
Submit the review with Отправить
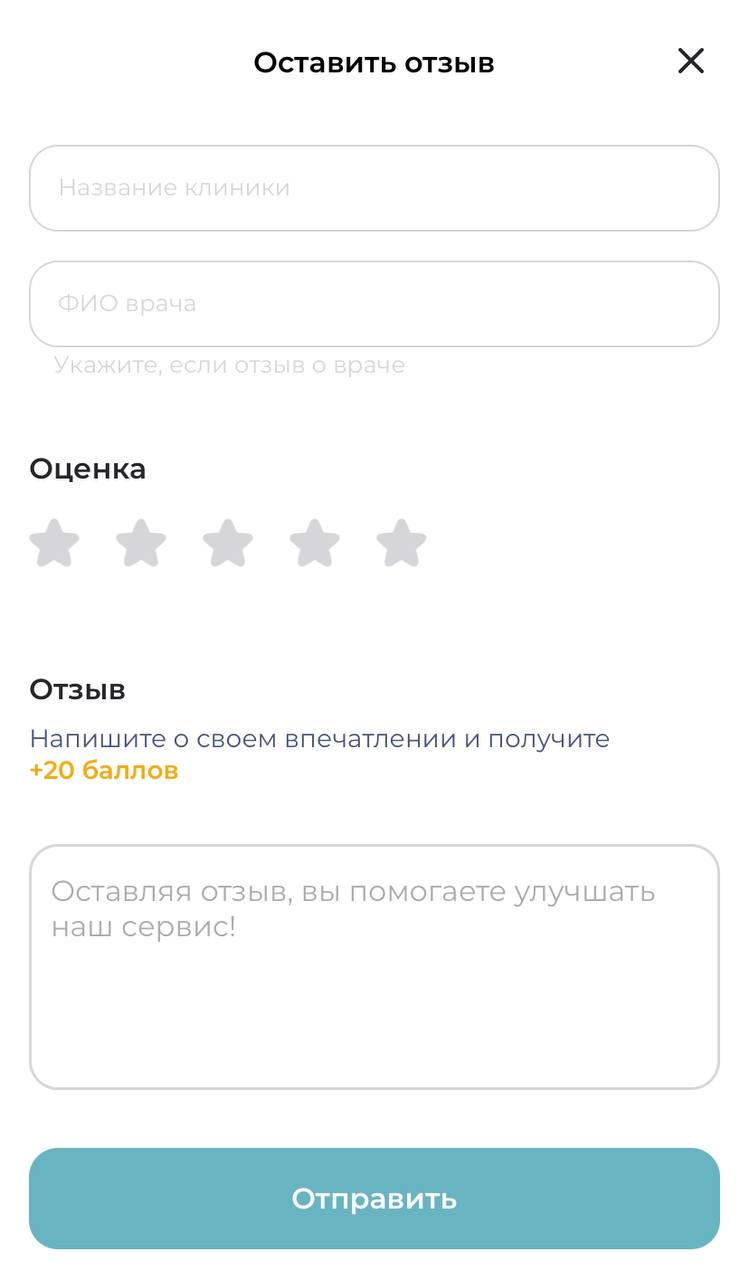pos(374,1198)
